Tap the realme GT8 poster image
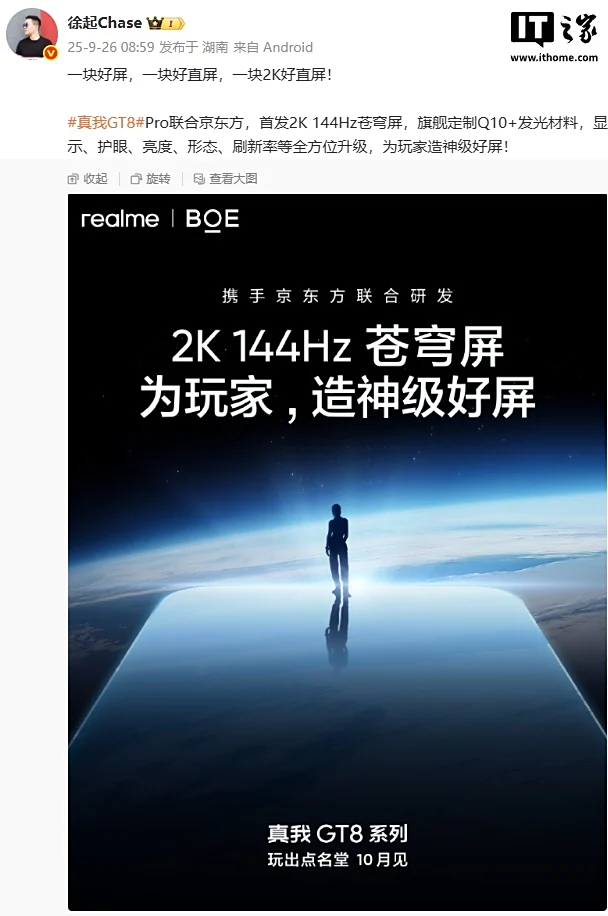 point(337,550)
